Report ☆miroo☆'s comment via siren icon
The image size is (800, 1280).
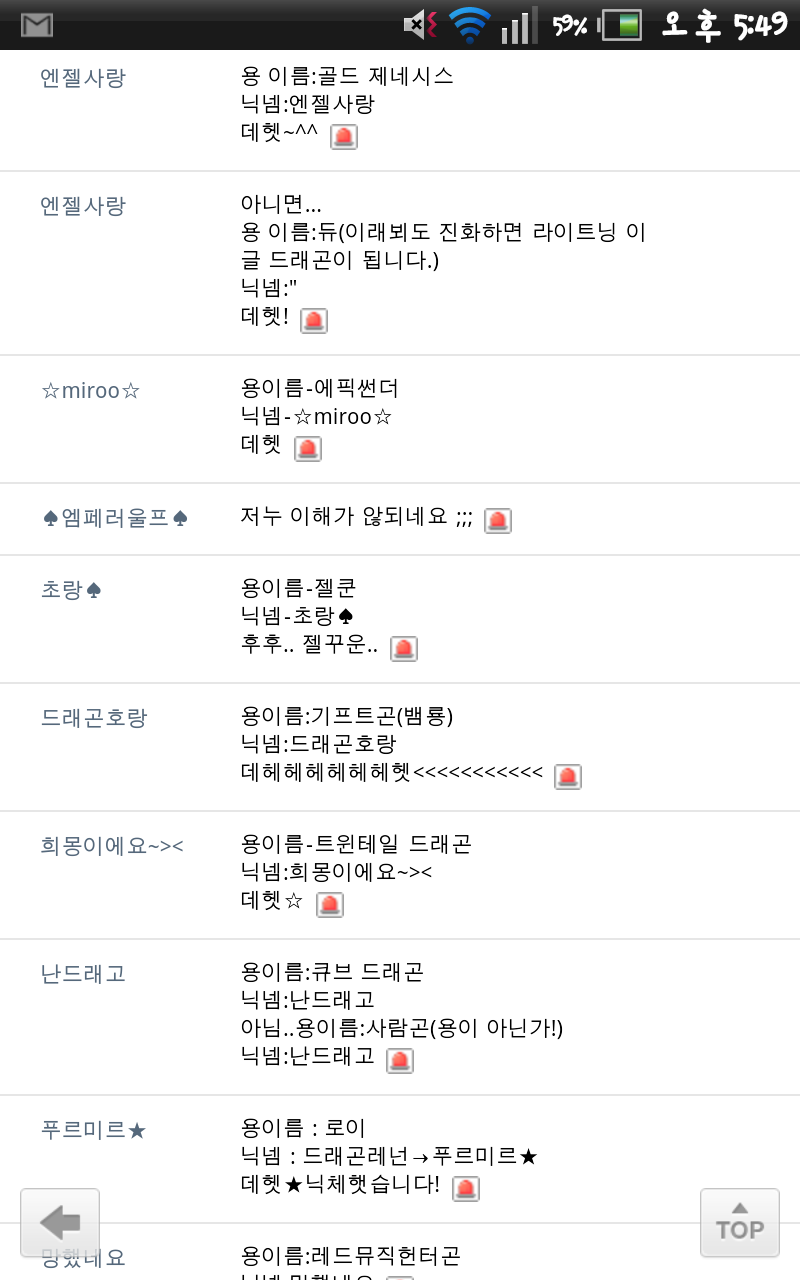tap(308, 448)
